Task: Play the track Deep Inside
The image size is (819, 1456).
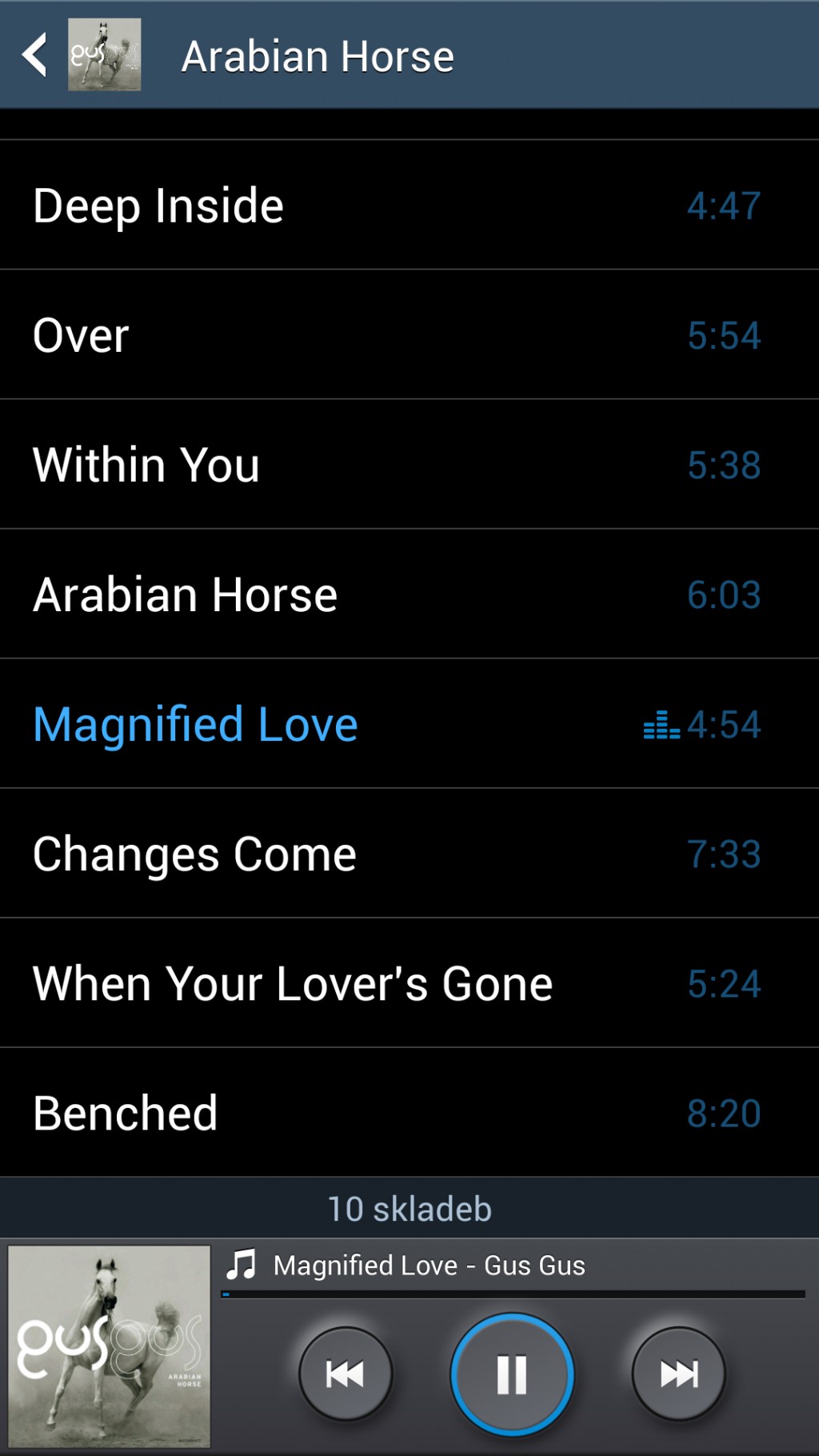Action: click(409, 206)
